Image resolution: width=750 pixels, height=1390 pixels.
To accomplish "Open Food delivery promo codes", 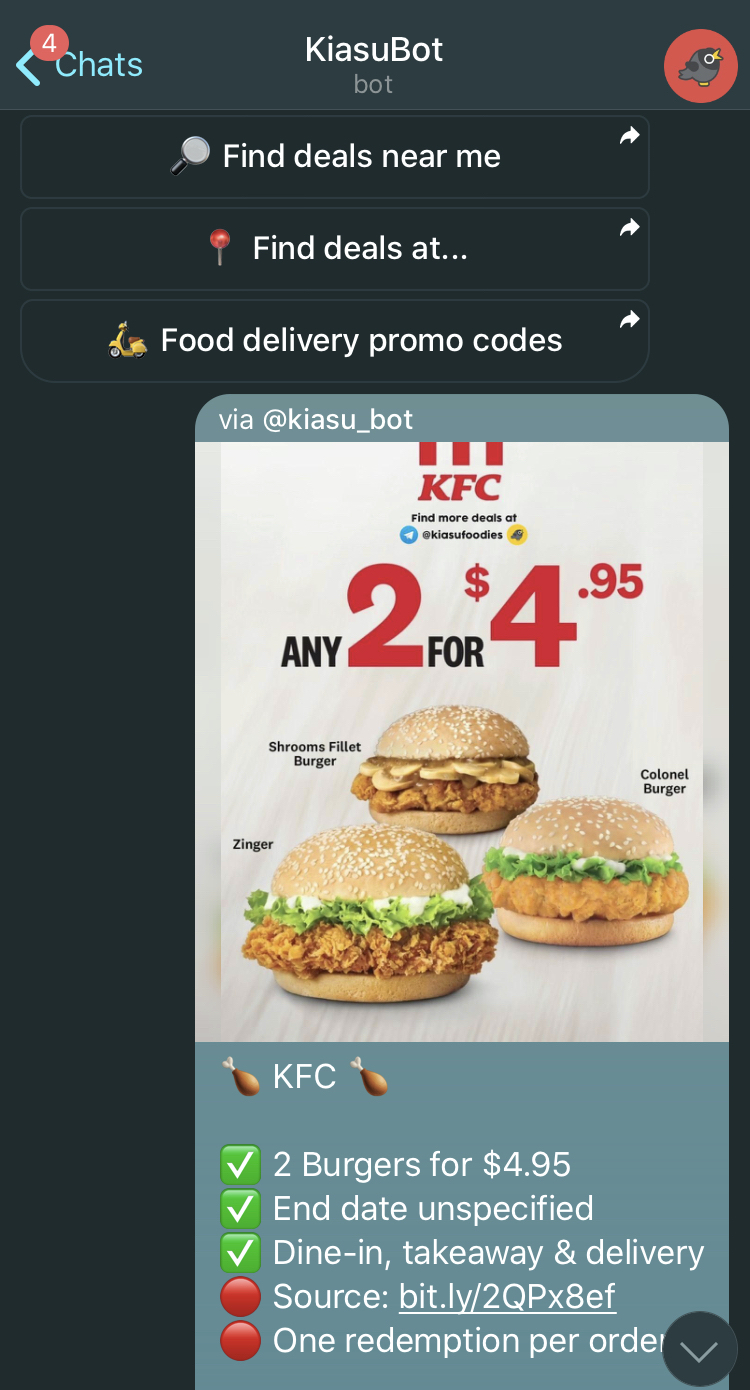I will pyautogui.click(x=335, y=341).
